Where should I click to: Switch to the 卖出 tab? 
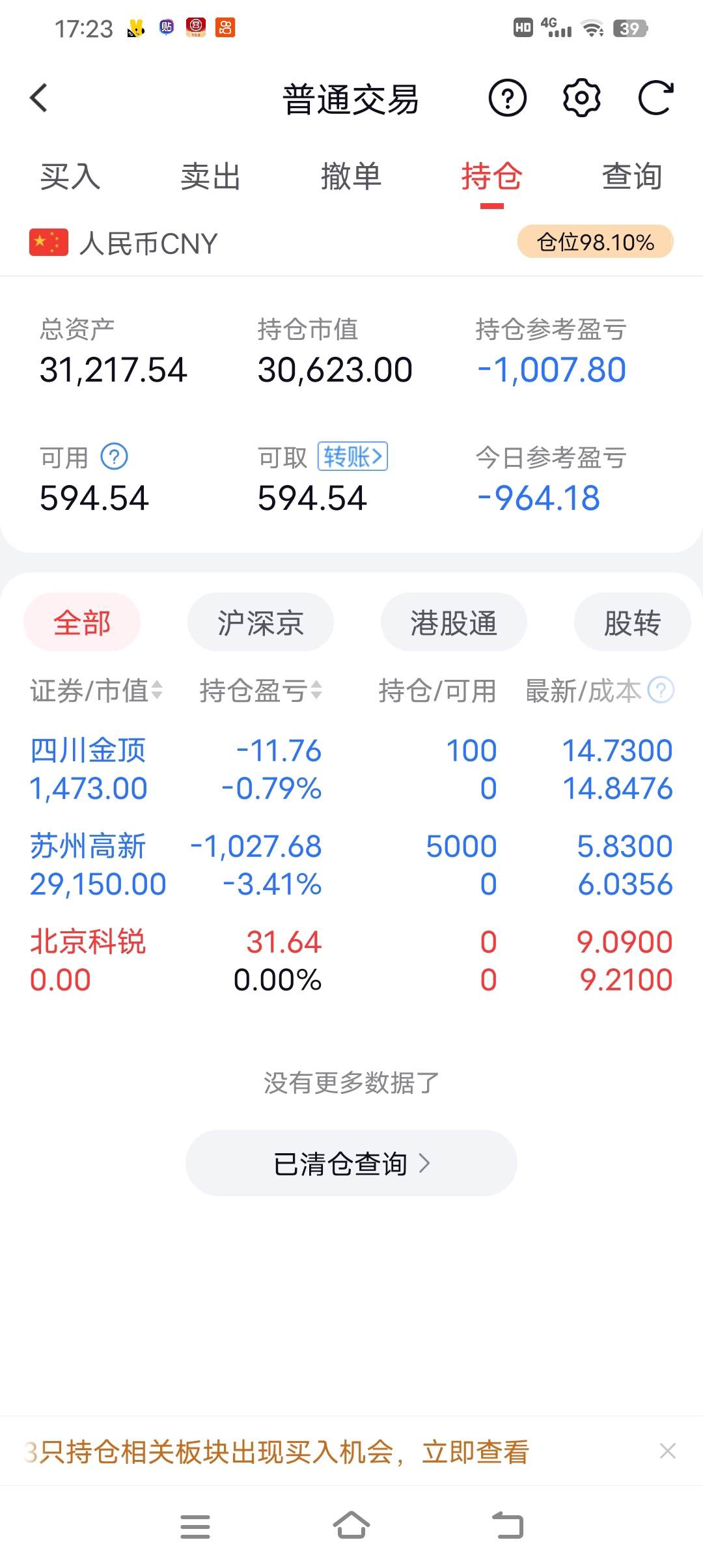pos(210,176)
